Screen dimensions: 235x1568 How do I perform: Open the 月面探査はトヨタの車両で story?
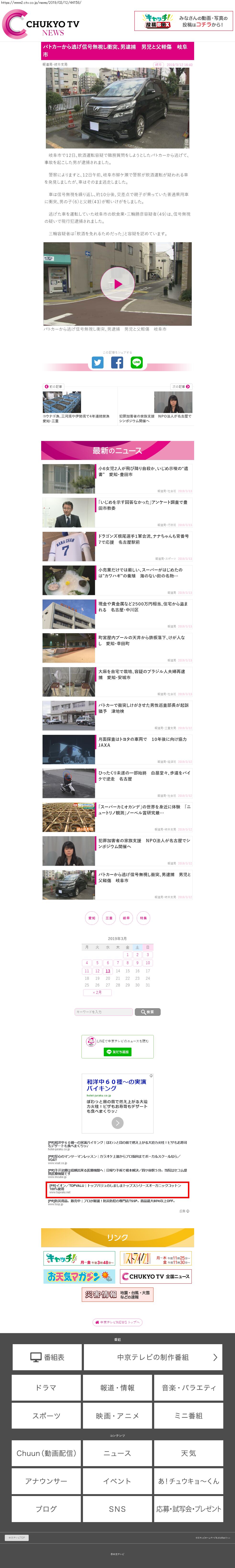tap(118, 749)
